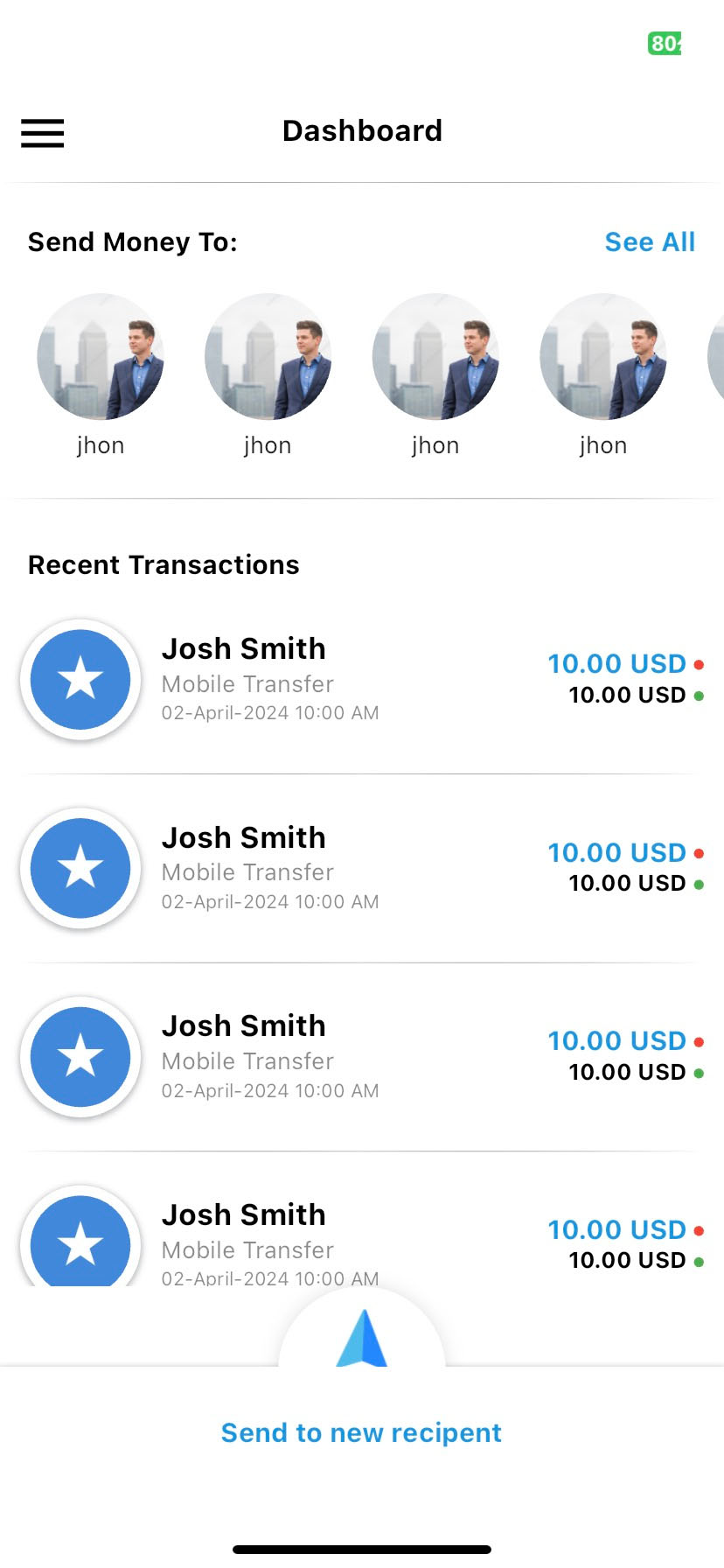The height and width of the screenshot is (1568, 724).
Task: Select Send to new recipent
Action: (361, 1432)
